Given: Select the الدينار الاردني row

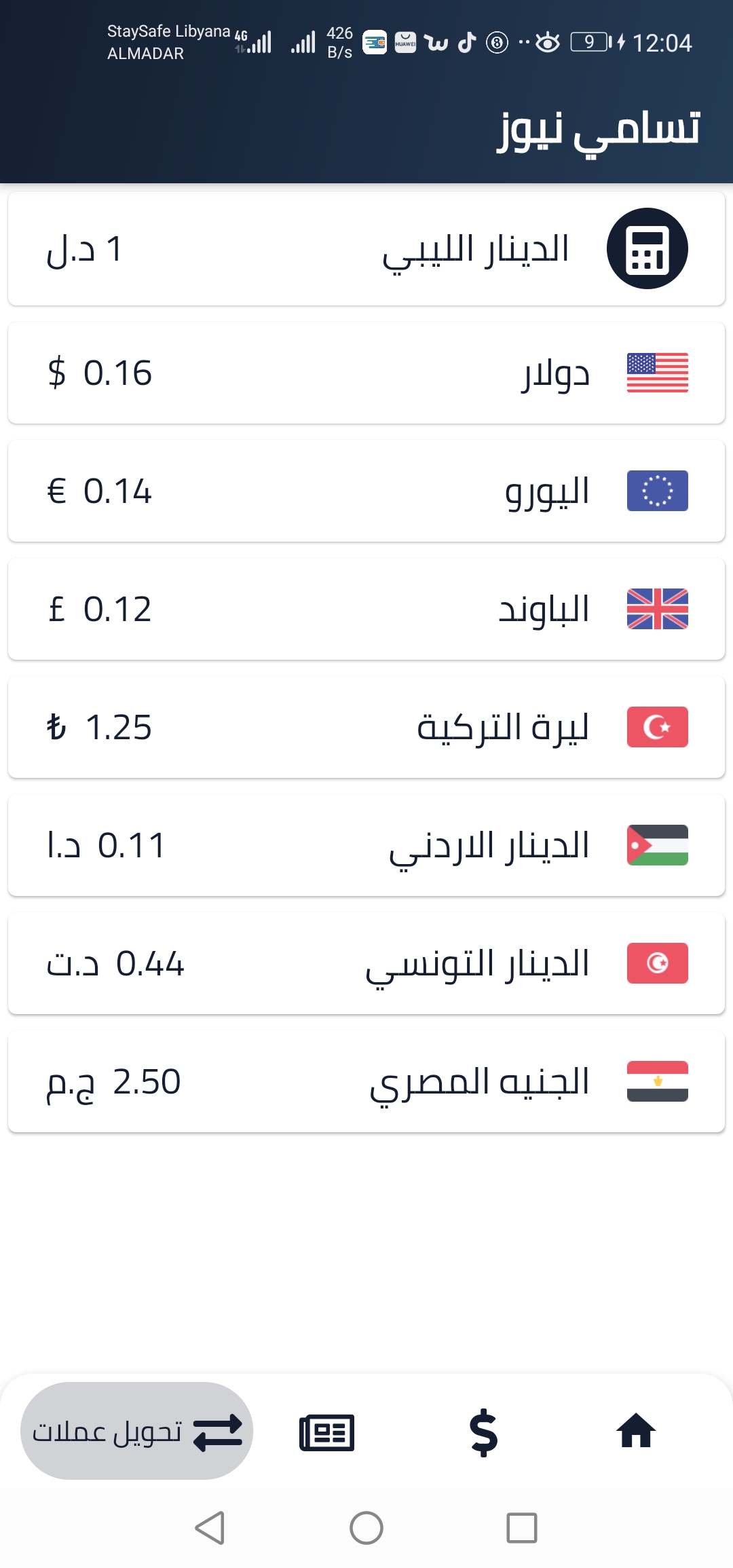Looking at the screenshot, I should [x=366, y=845].
